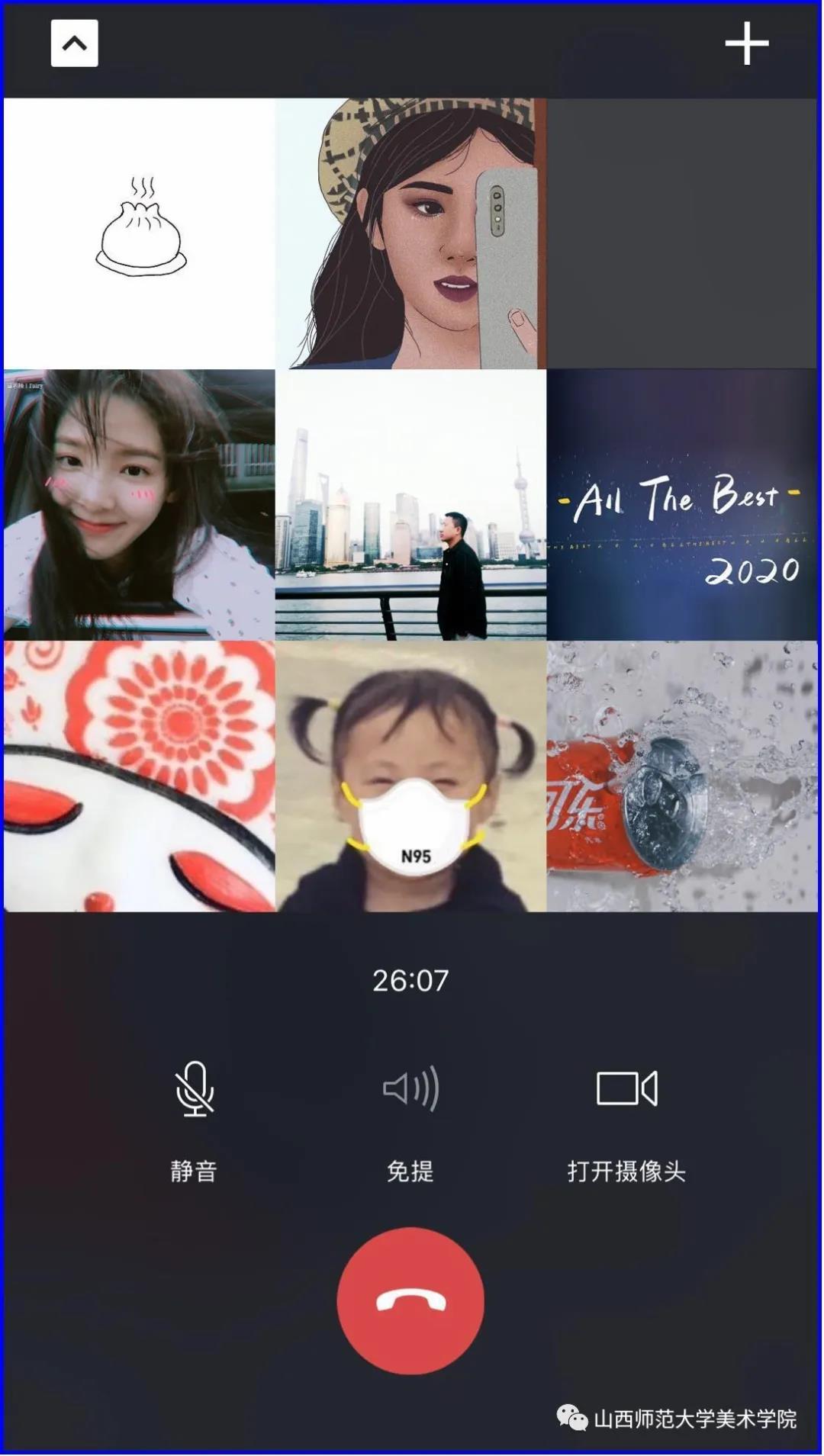Hang up the call

(410, 1300)
